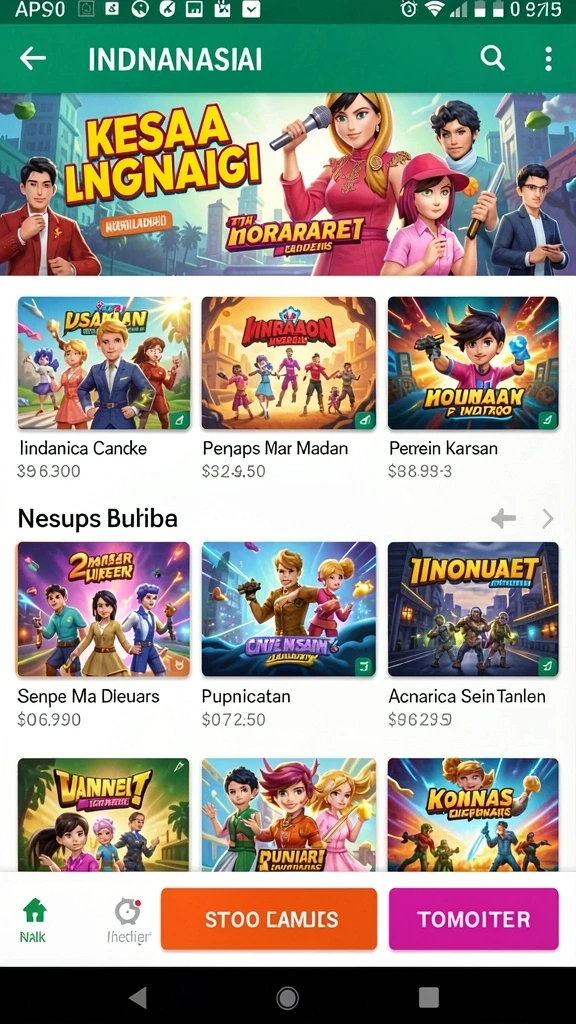
Task: Open the Kesaa Lngnaigi featured banner
Action: click(x=288, y=184)
